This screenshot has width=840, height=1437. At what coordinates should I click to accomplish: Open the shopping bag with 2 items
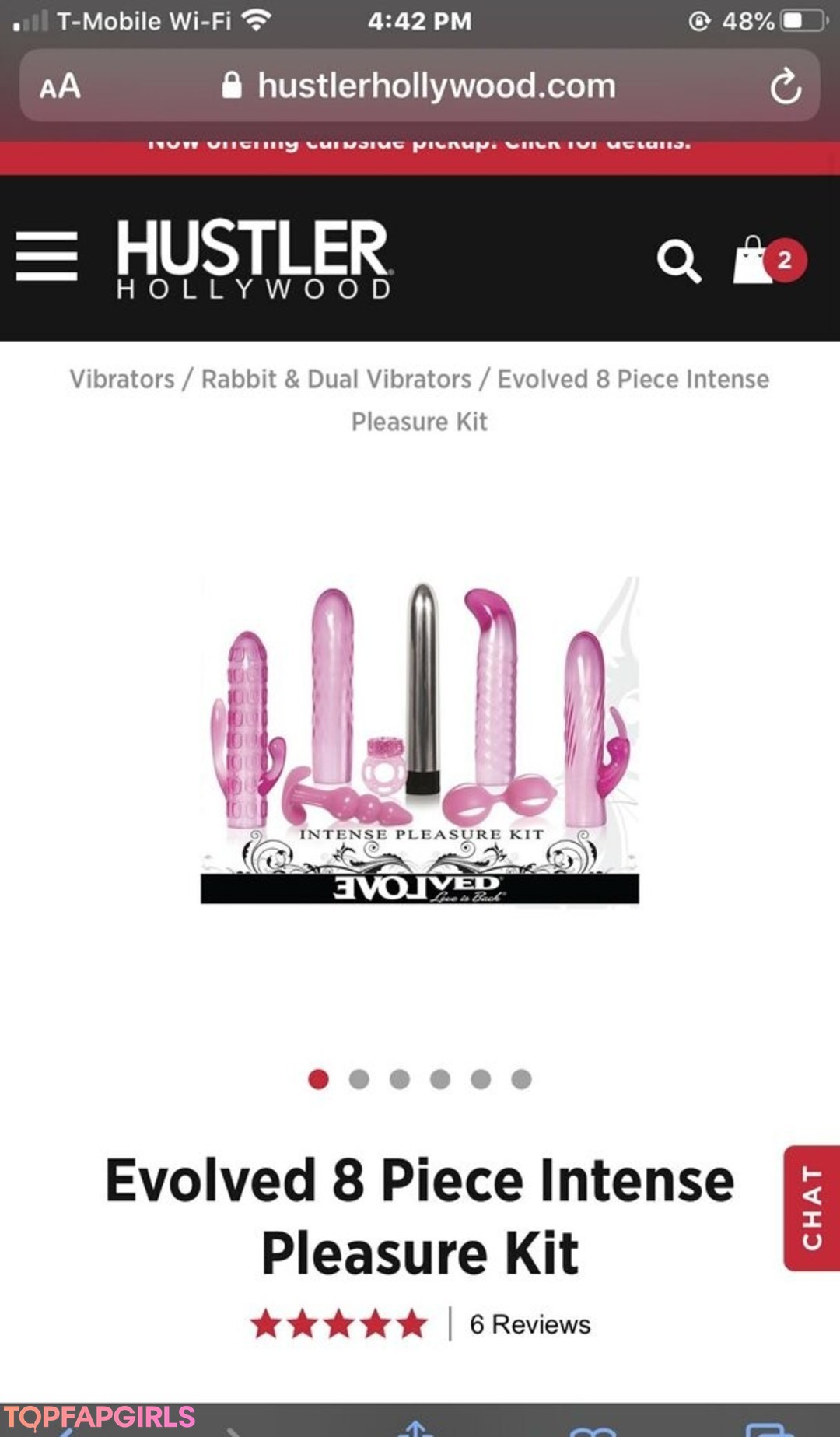(x=768, y=260)
